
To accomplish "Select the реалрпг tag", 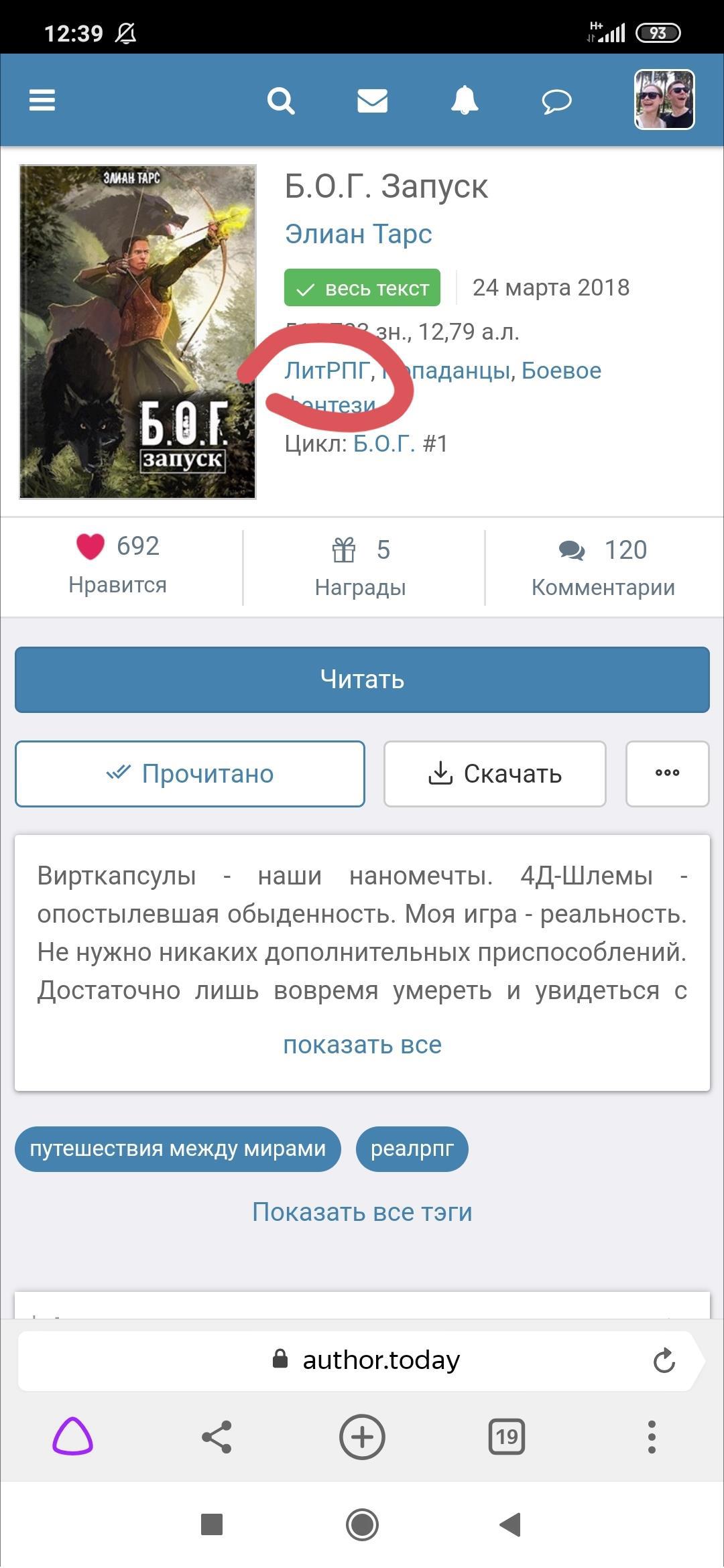I will point(412,1149).
